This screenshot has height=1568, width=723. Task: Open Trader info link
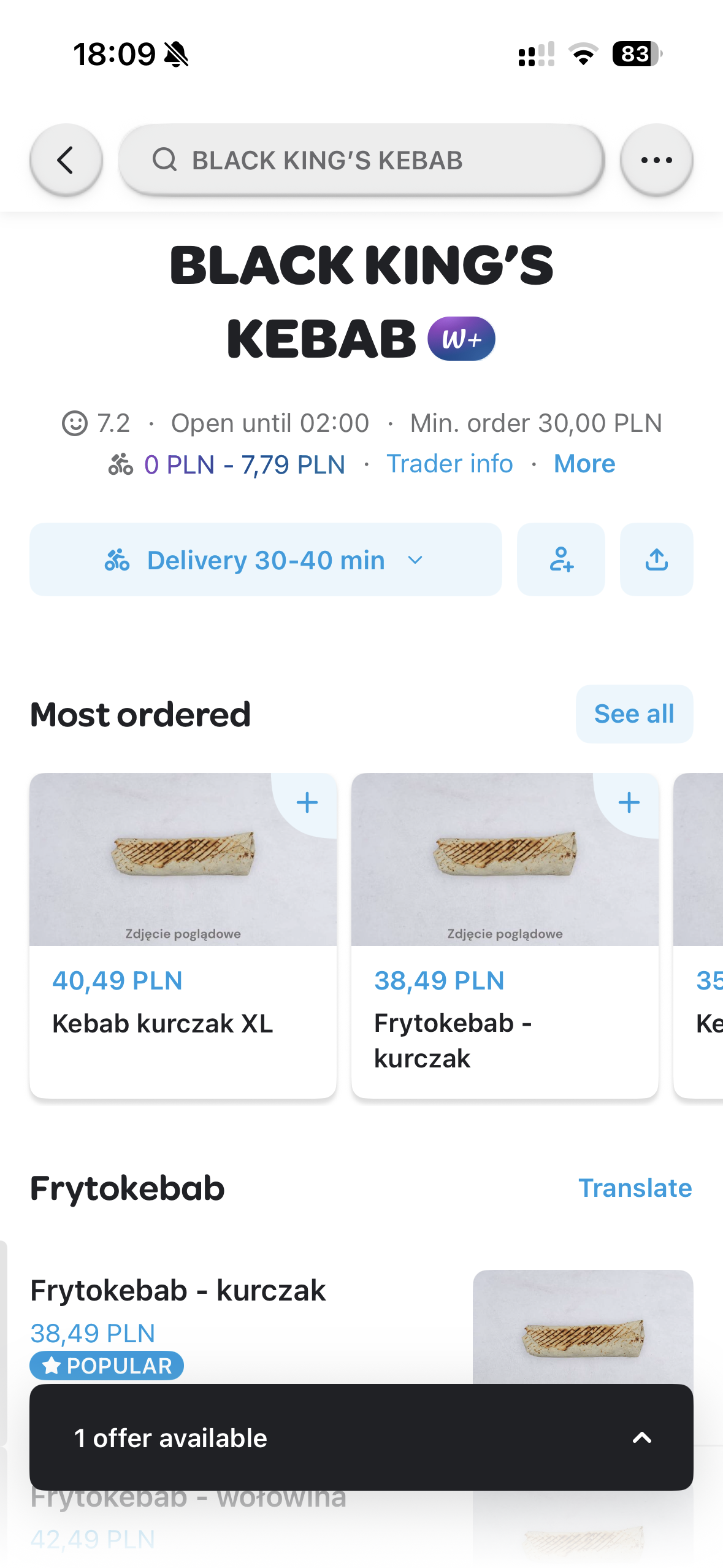click(x=449, y=464)
